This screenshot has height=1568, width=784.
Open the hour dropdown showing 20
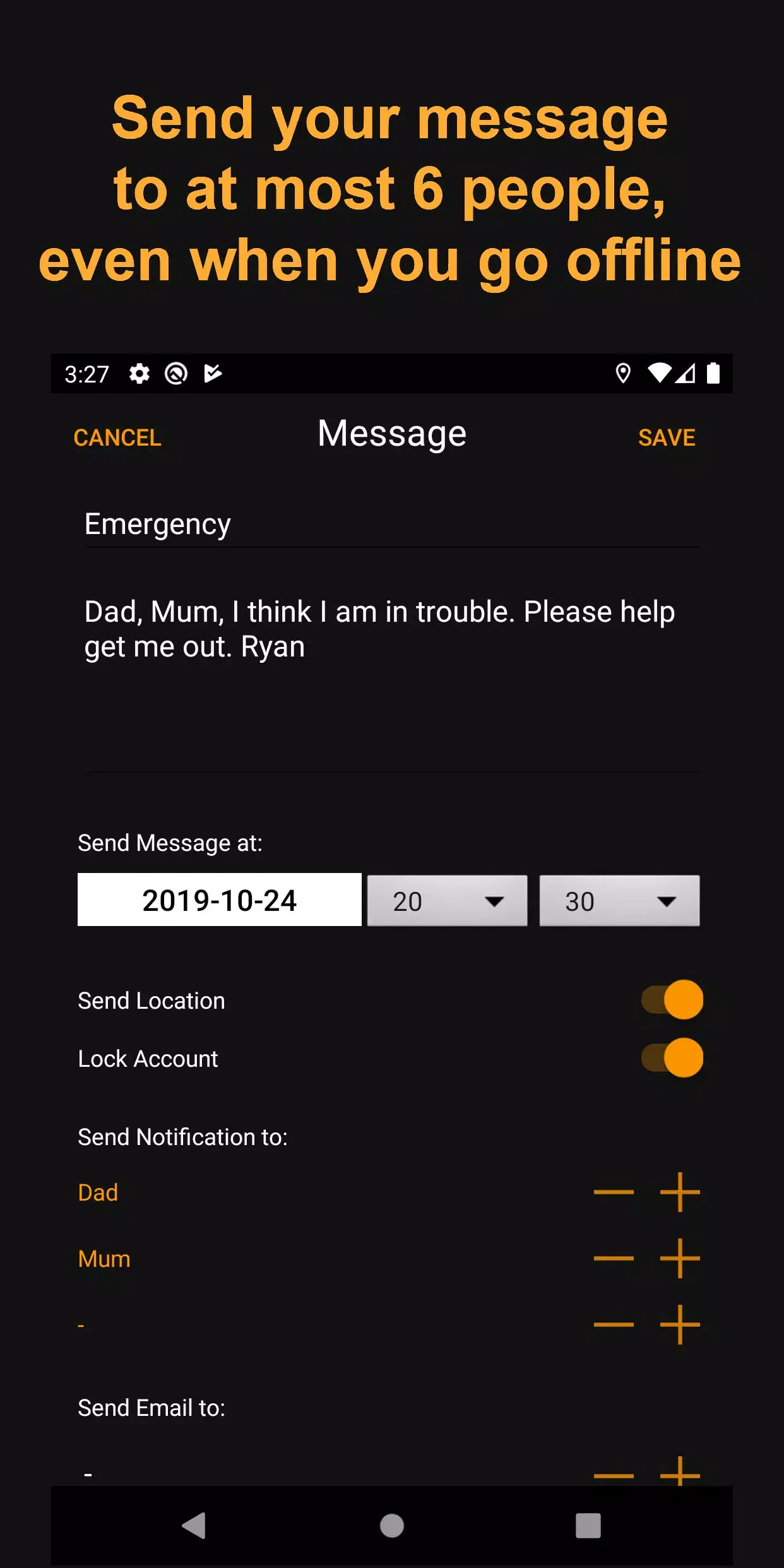[x=446, y=901]
